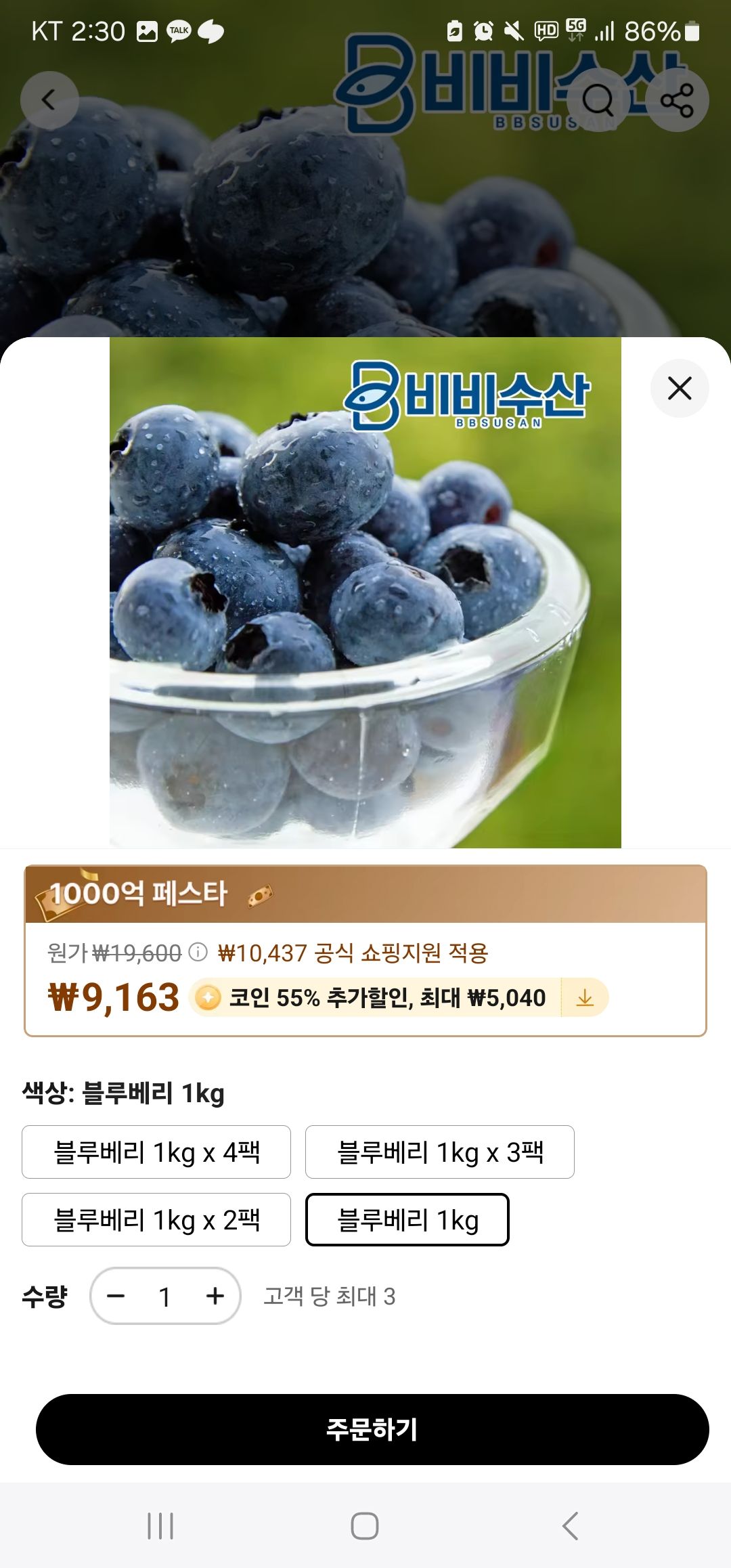Increase quantity with the plus control
Image resolution: width=731 pixels, height=1568 pixels.
[x=215, y=1295]
